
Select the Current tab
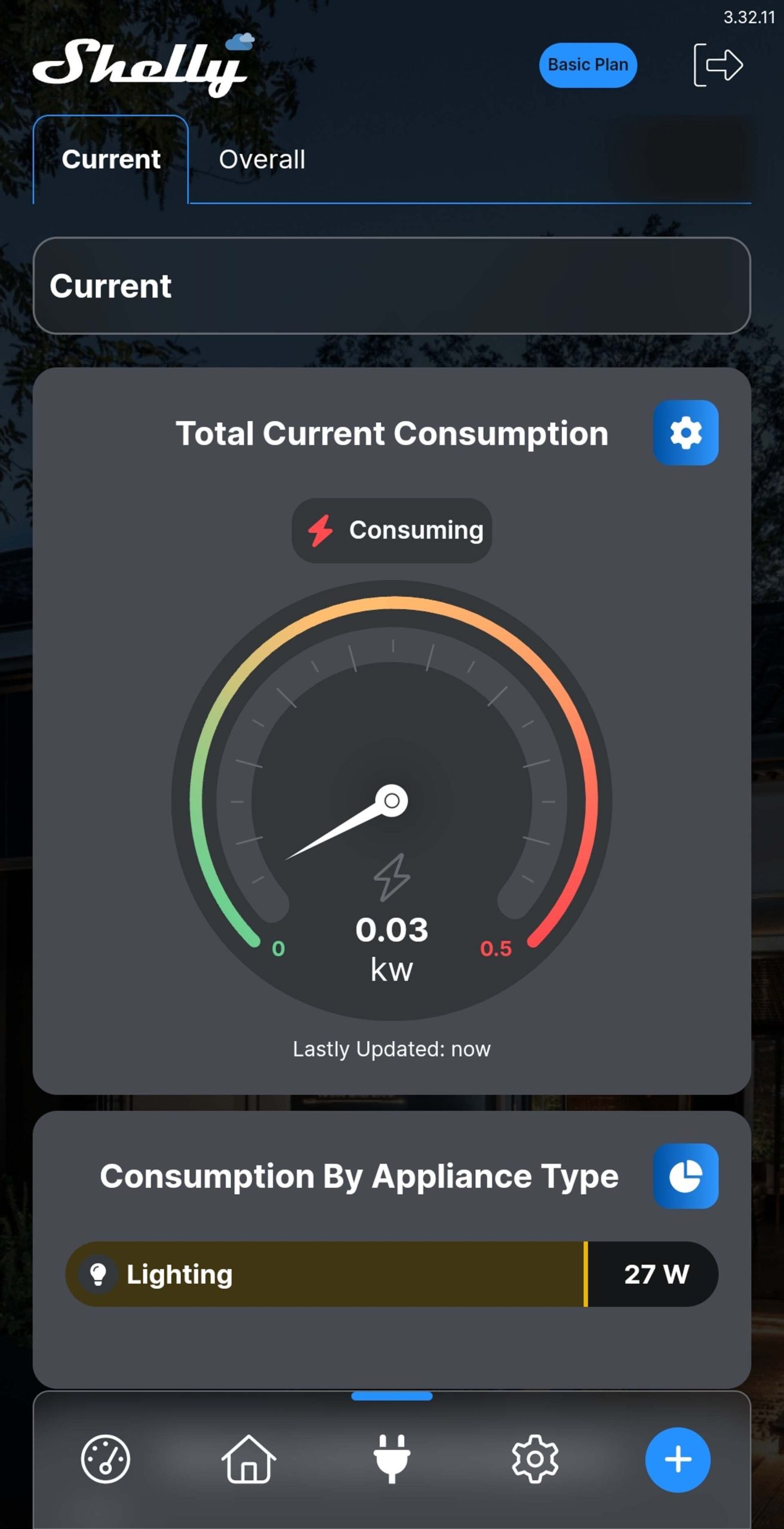pyautogui.click(x=111, y=159)
